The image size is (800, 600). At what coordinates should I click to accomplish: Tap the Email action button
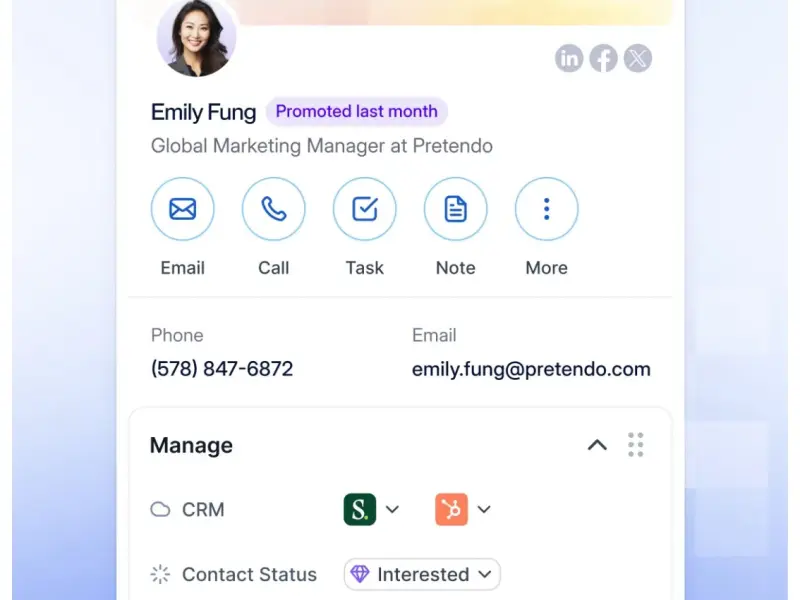[x=183, y=209]
